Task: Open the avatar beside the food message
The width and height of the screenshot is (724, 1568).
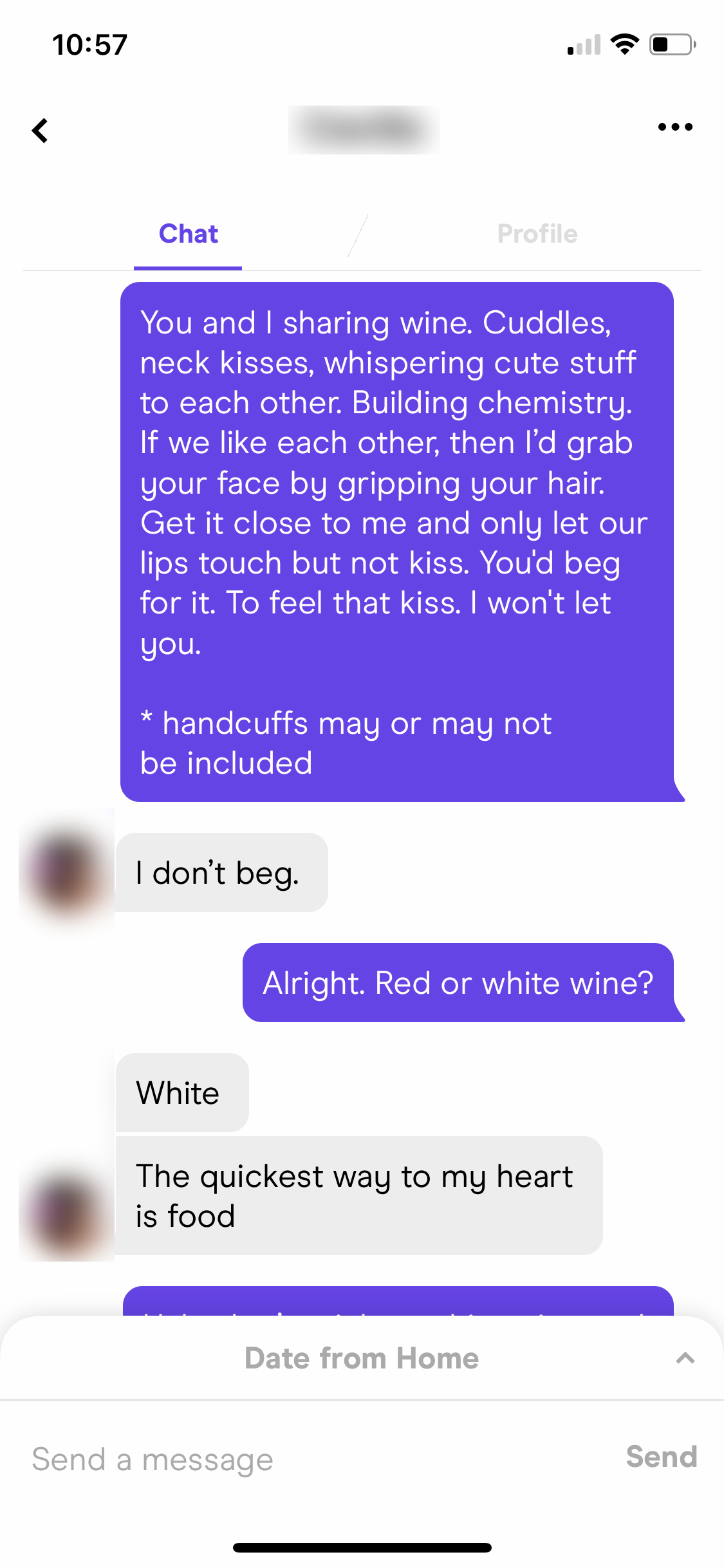Action: pyautogui.click(x=67, y=1215)
